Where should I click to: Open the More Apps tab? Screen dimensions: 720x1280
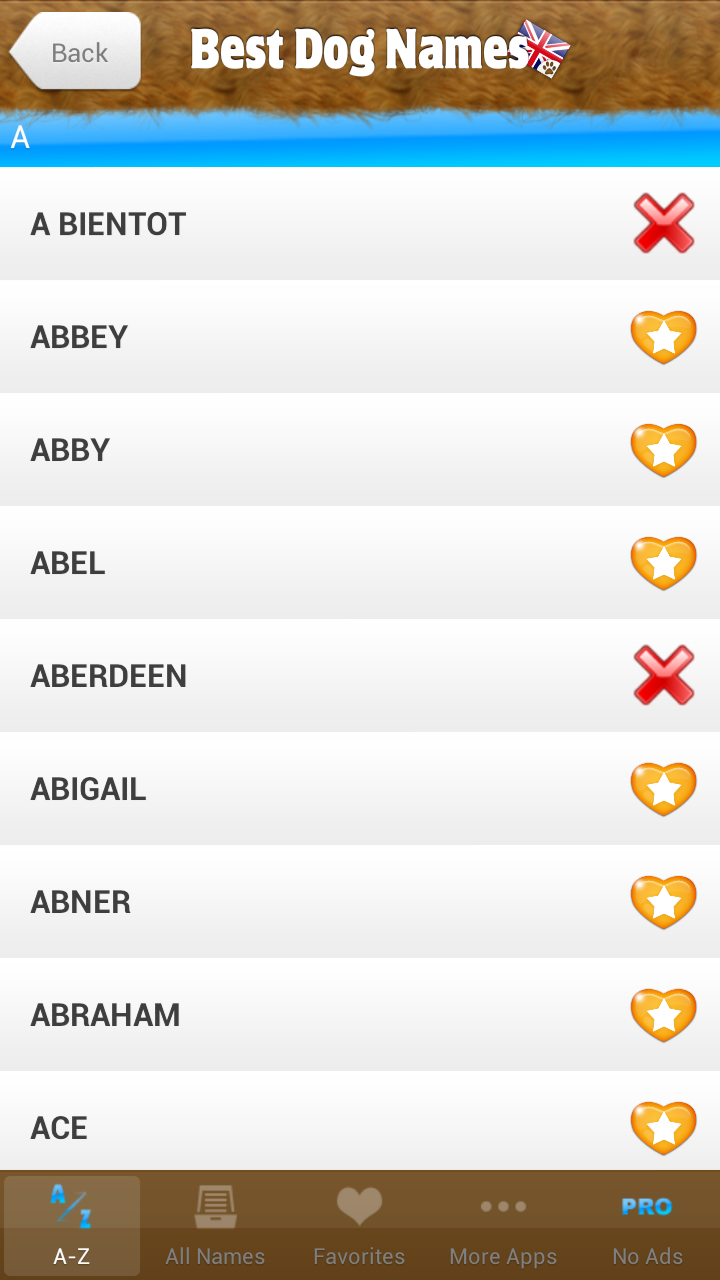[503, 1226]
